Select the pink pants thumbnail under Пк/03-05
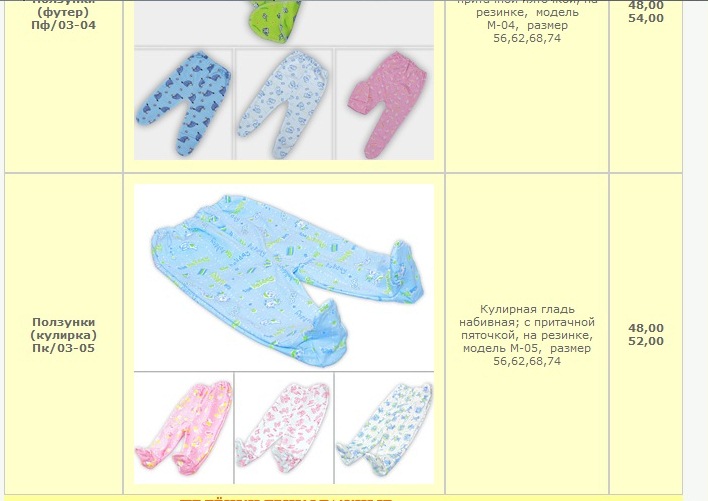Screen dimensions: 708x501 click(x=184, y=428)
